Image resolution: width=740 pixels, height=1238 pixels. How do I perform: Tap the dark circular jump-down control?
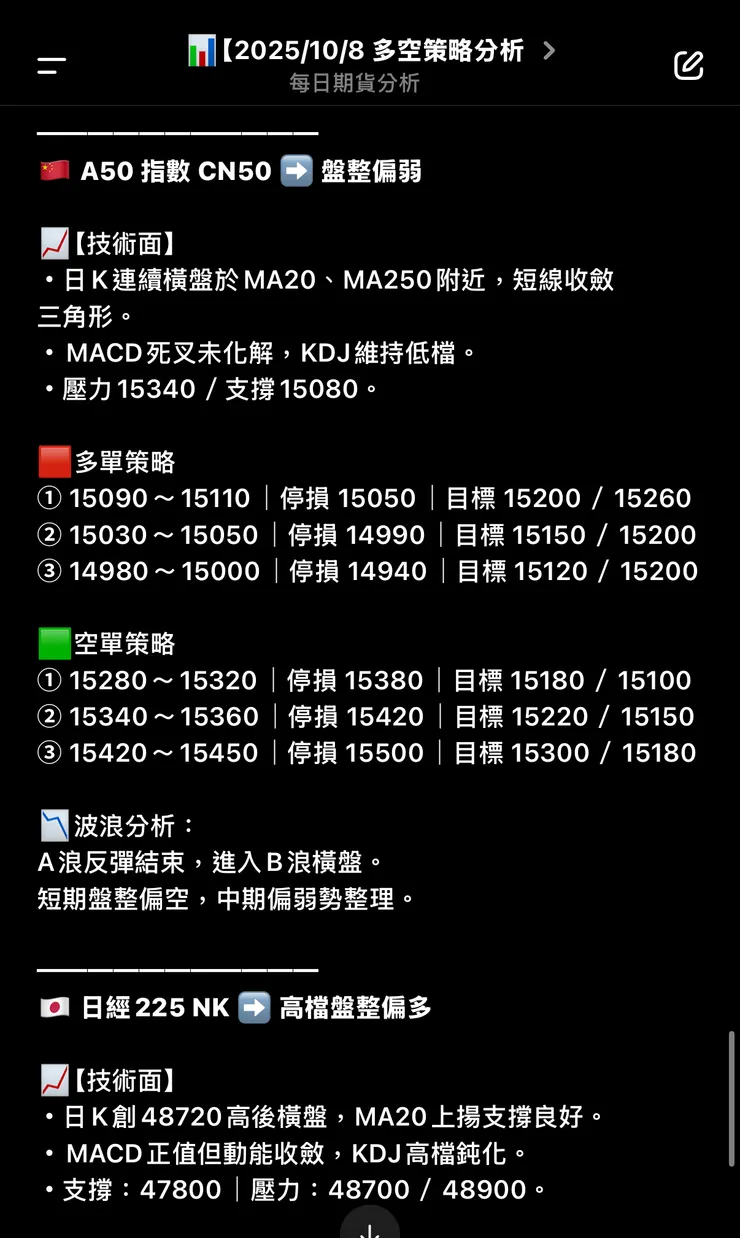tap(370, 1225)
